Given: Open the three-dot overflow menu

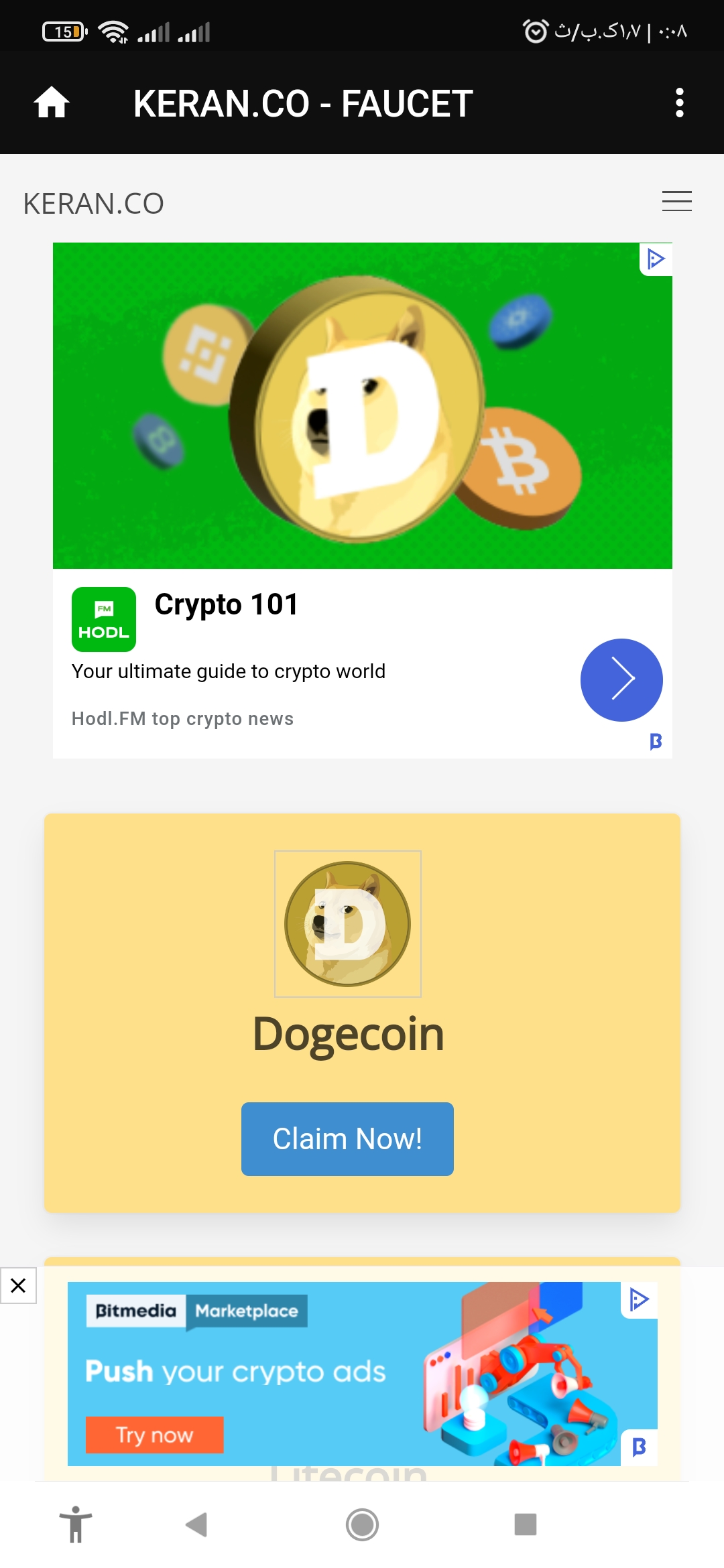Looking at the screenshot, I should 679,103.
